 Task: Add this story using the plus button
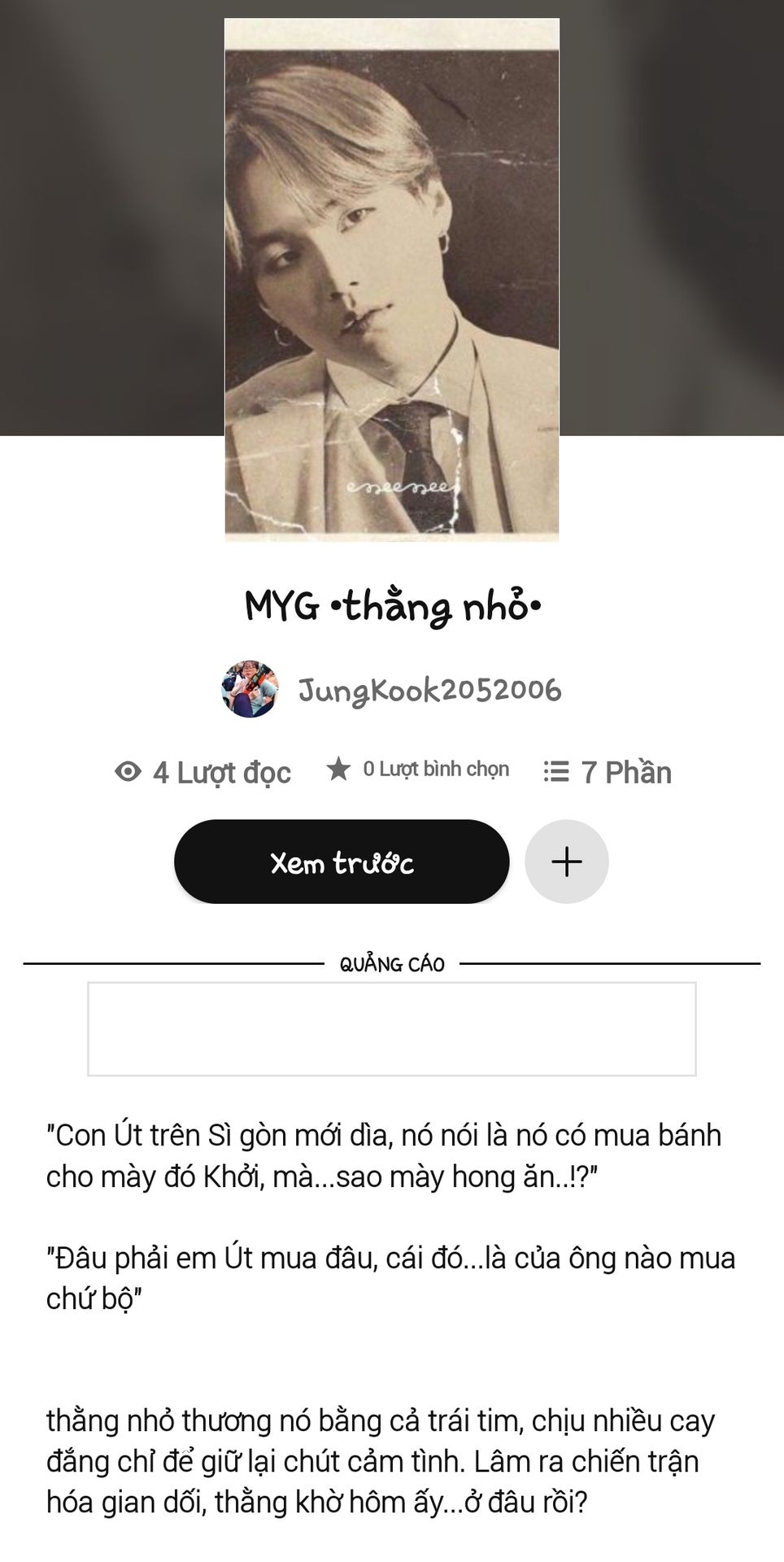click(x=567, y=862)
